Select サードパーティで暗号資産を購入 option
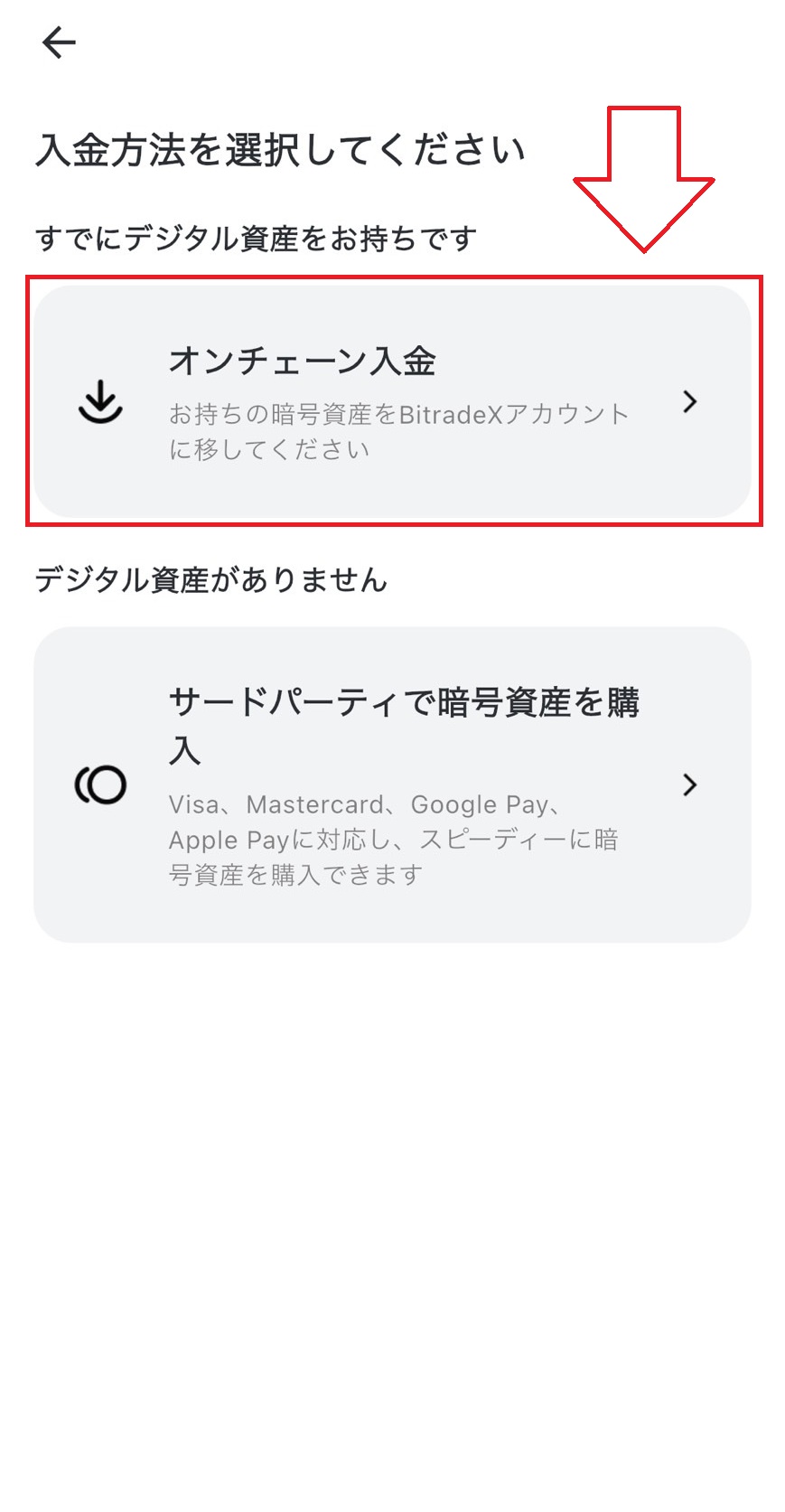This screenshot has width=785, height=1512. tap(393, 784)
